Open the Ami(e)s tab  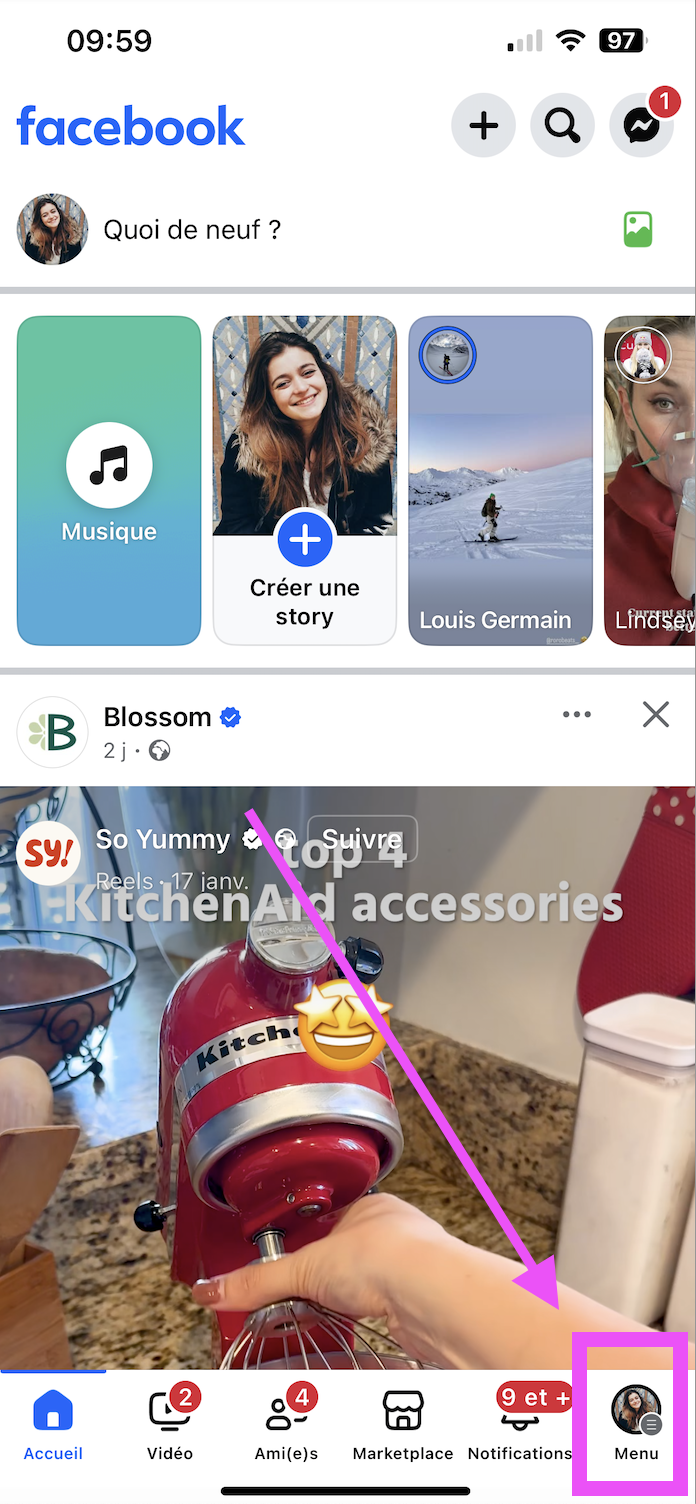pyautogui.click(x=285, y=1425)
